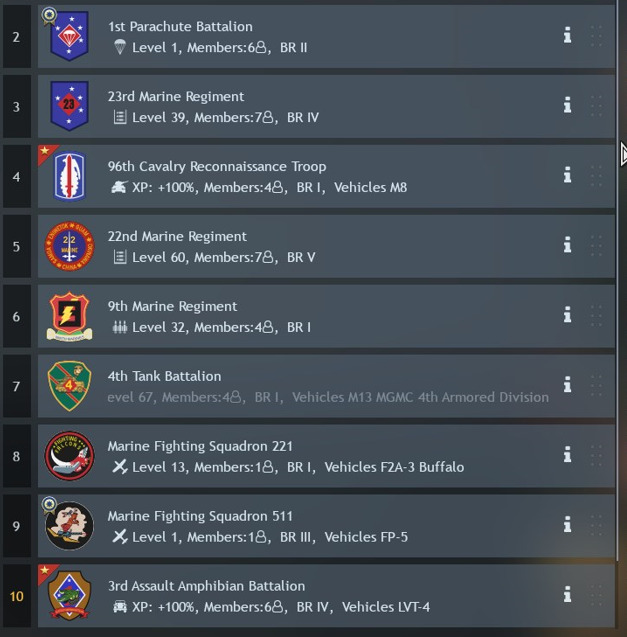627x637 pixels.
Task: View info for 23rd Marine Regiment
Action: click(567, 105)
